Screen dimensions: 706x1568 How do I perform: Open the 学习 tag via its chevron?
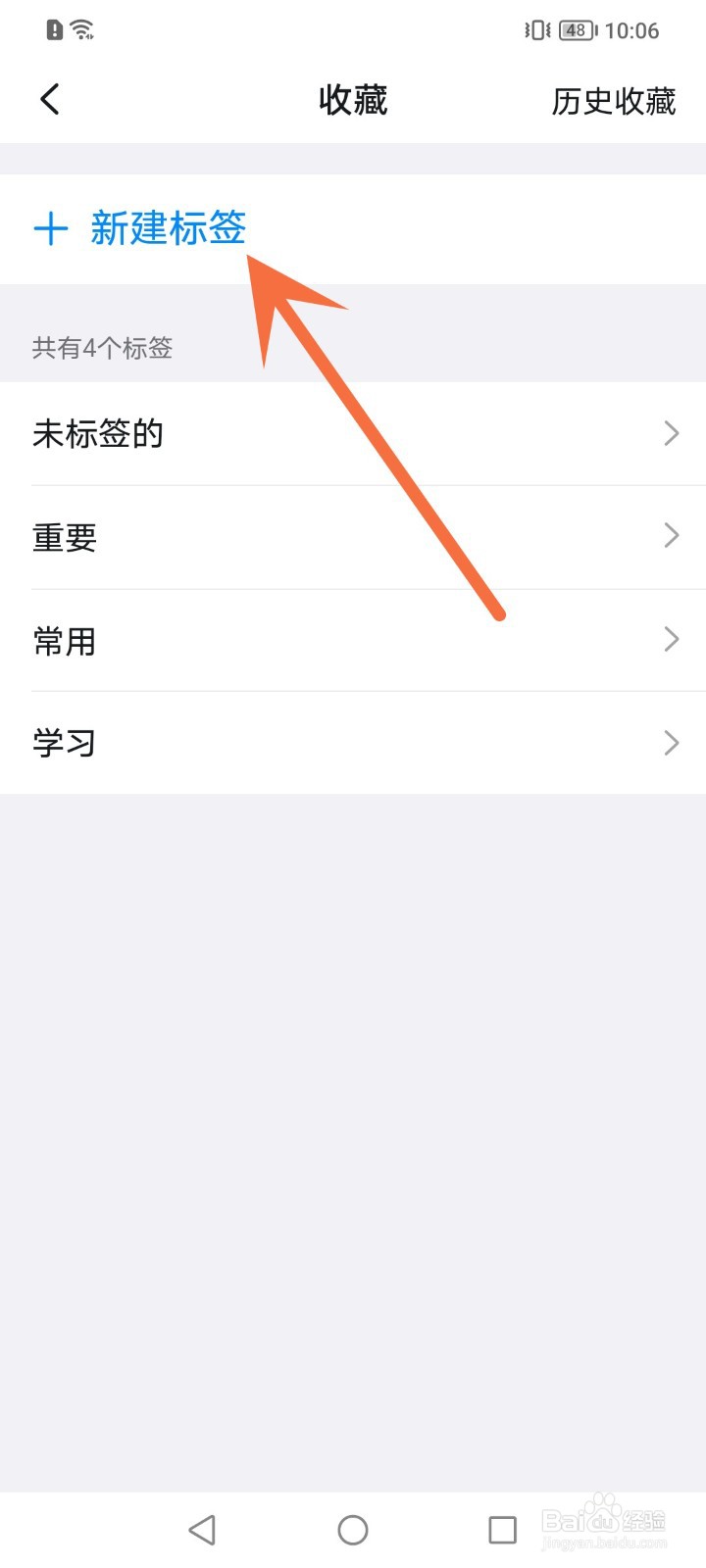tap(671, 742)
